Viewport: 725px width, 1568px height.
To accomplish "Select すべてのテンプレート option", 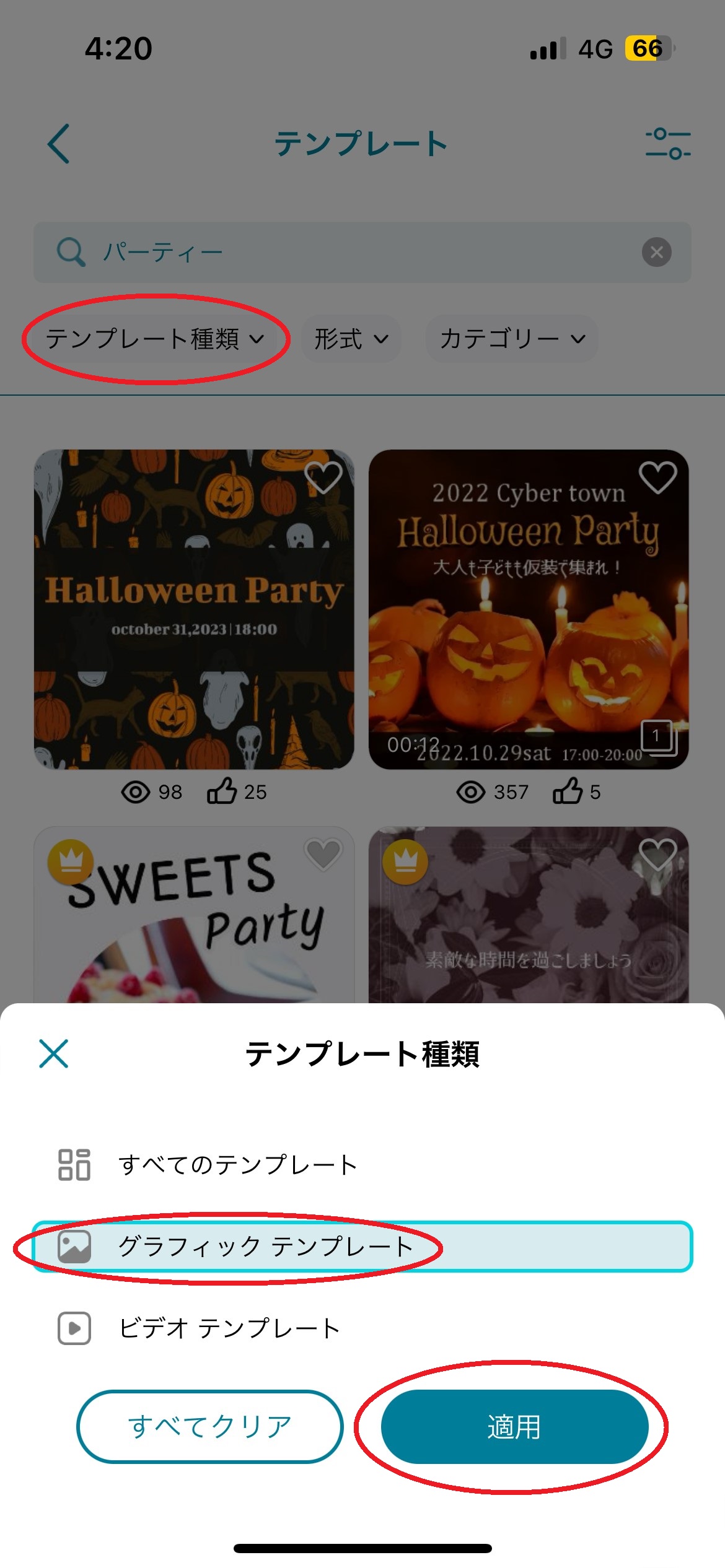I will (x=238, y=1165).
